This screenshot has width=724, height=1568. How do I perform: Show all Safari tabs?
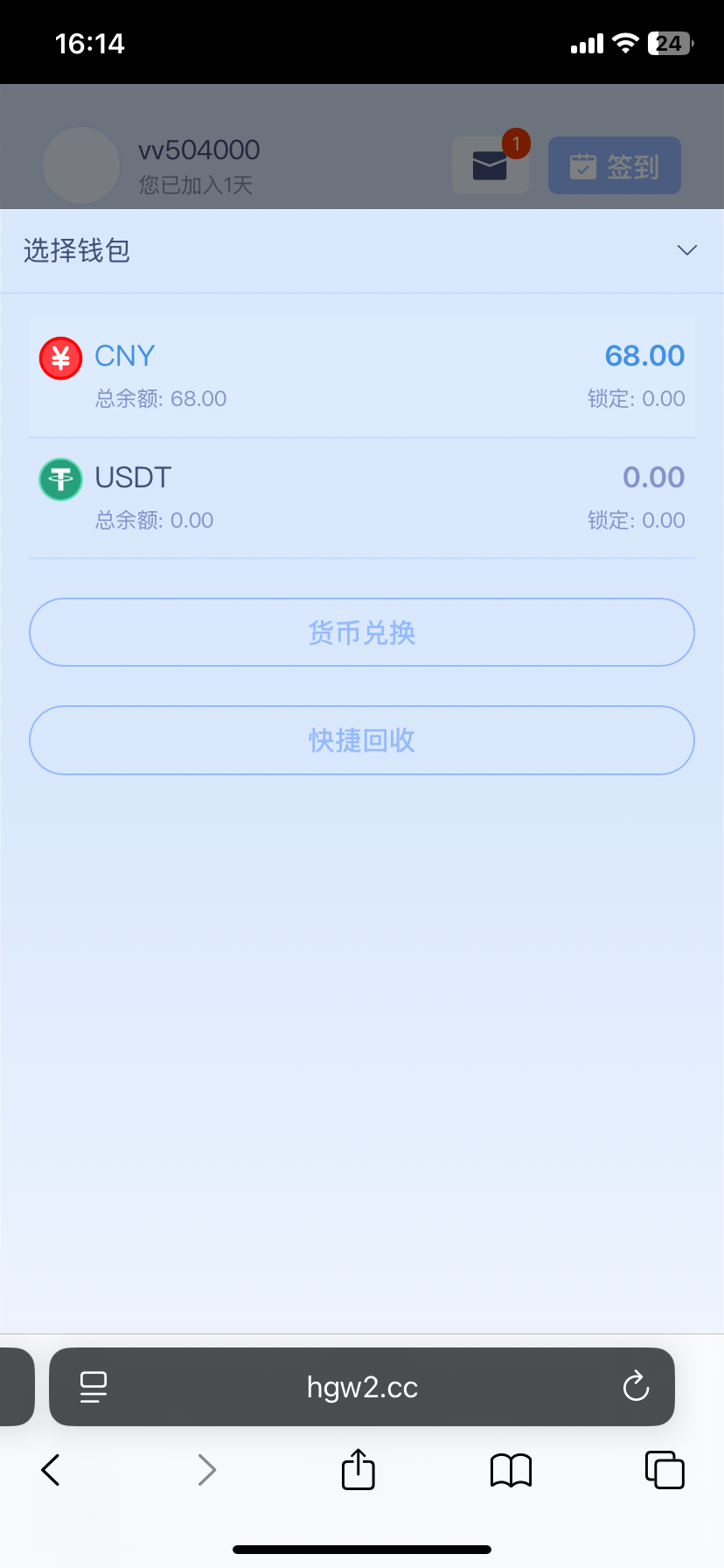click(665, 1470)
